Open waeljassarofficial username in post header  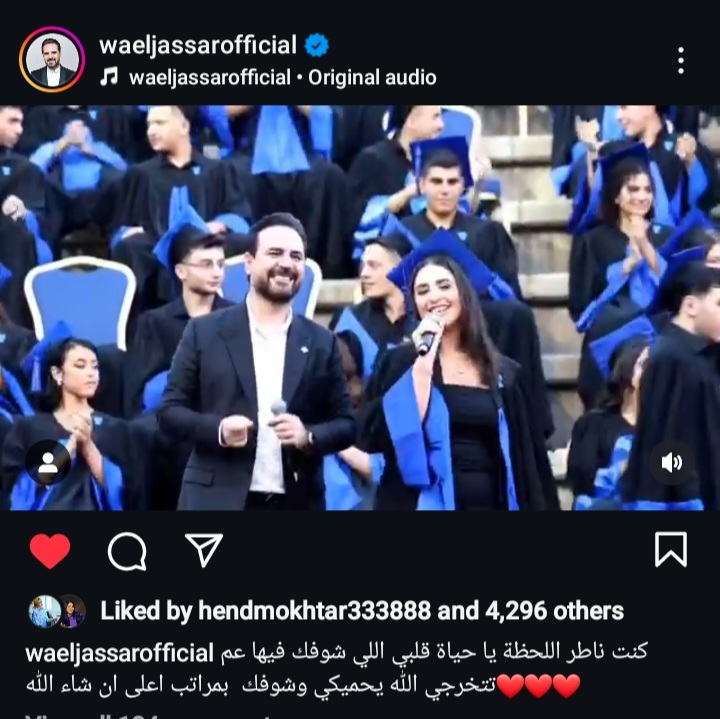click(198, 45)
